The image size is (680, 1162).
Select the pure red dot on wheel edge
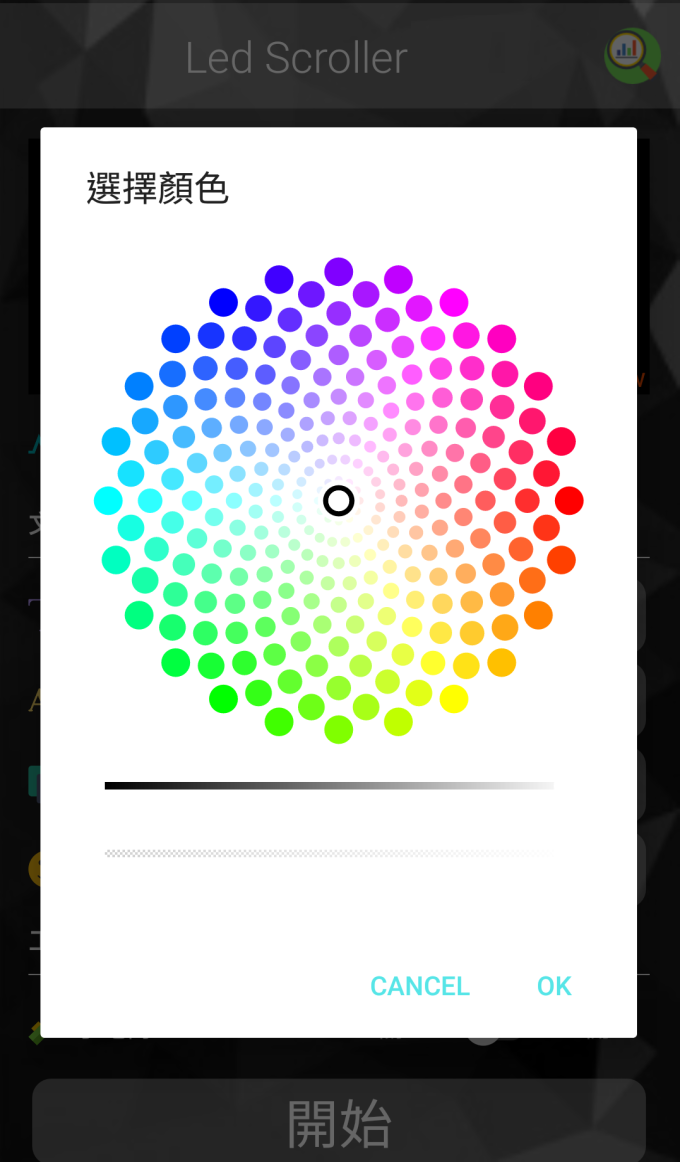click(569, 500)
